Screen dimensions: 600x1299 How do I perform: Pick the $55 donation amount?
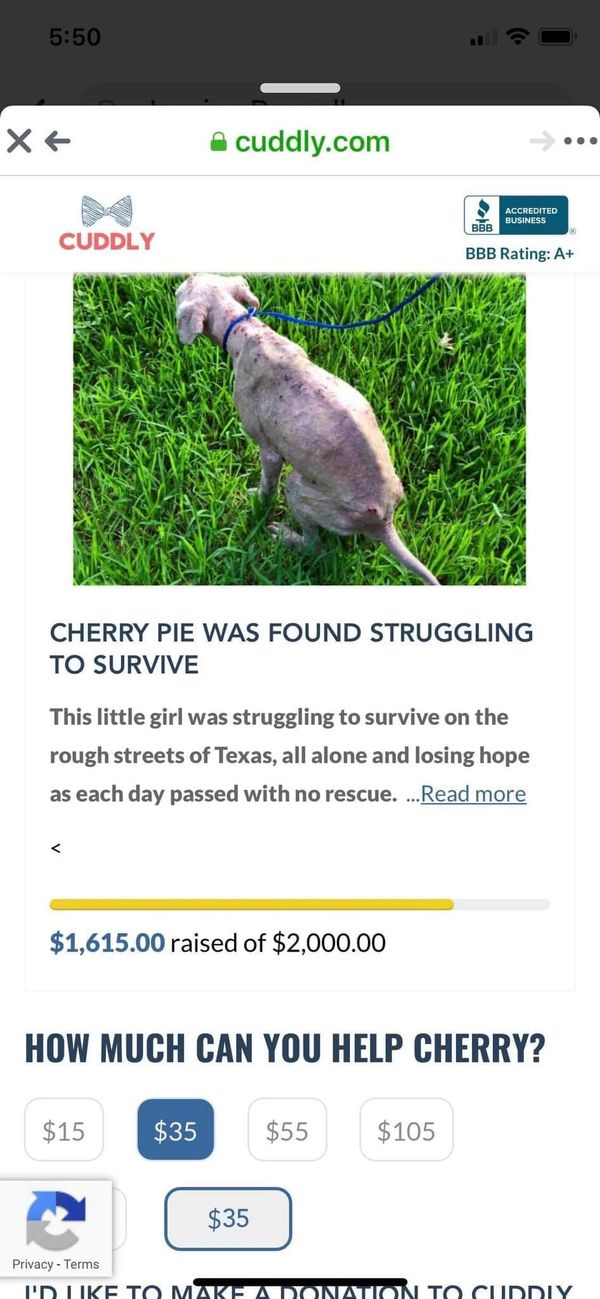[x=287, y=1131]
